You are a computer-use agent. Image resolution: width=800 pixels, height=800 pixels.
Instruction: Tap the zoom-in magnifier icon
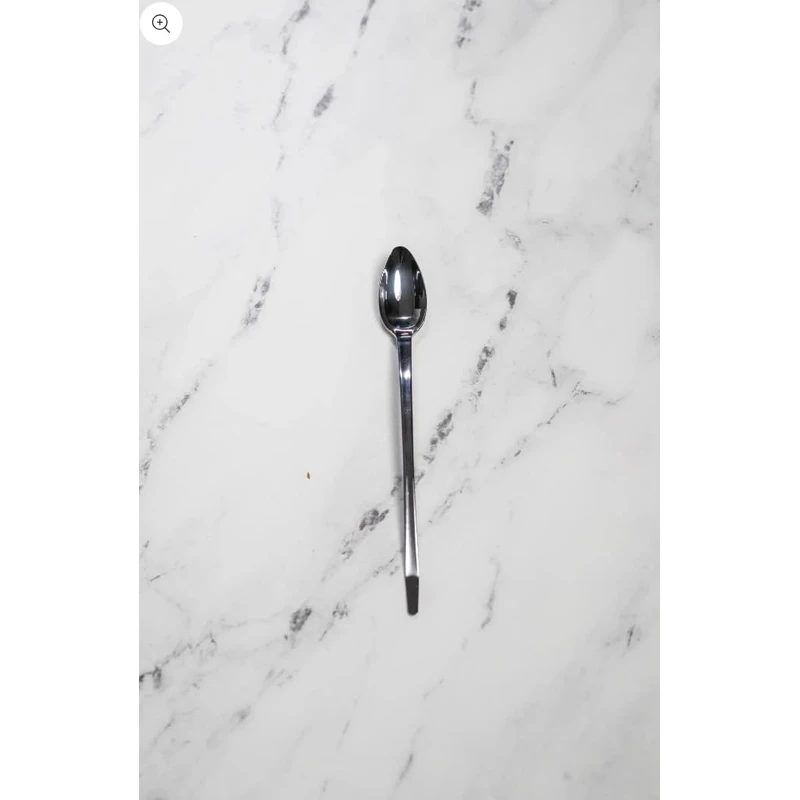[161, 24]
